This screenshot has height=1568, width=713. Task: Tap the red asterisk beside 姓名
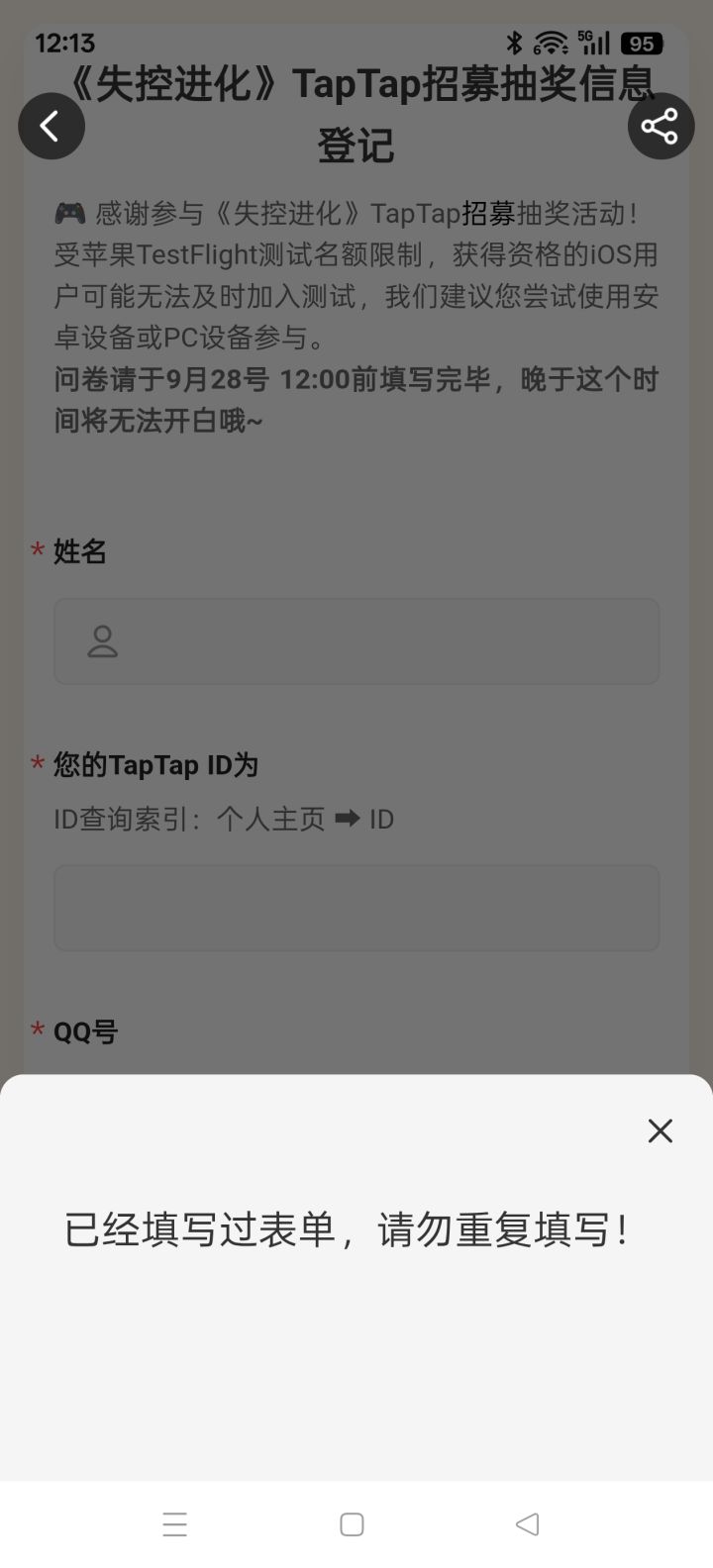(37, 551)
